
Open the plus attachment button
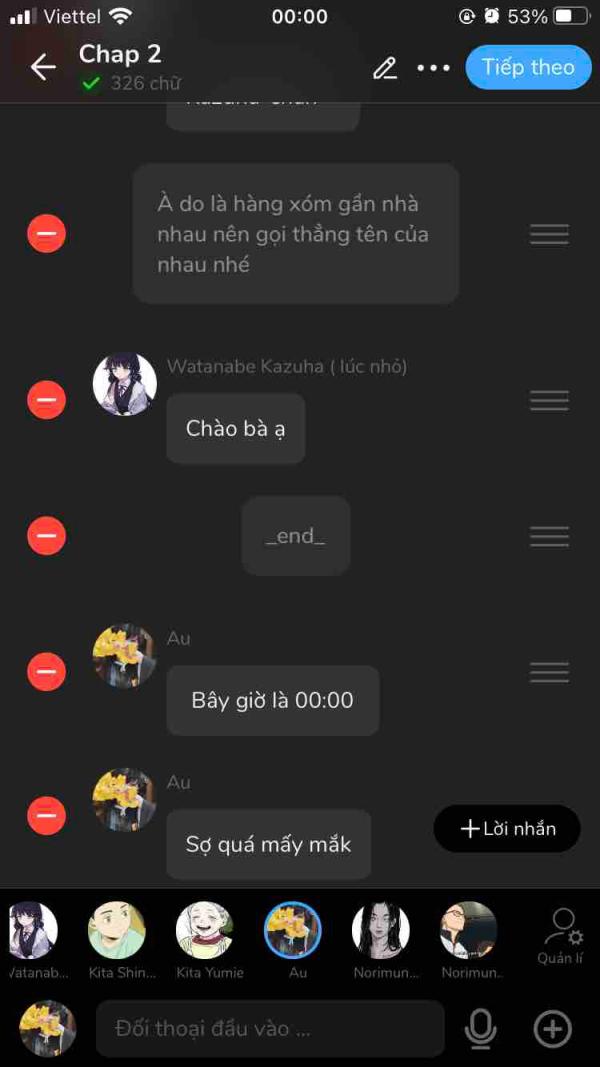553,1028
